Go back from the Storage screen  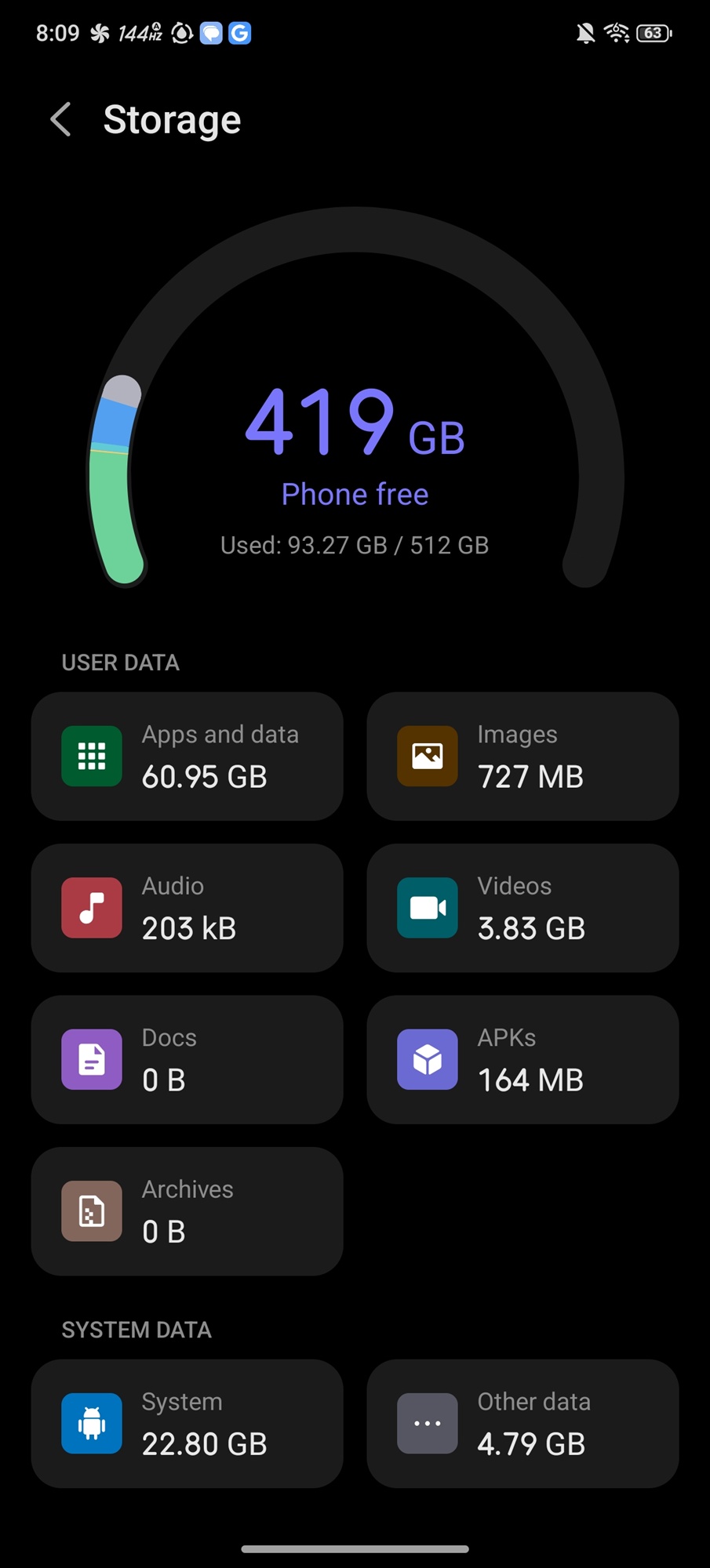click(61, 120)
